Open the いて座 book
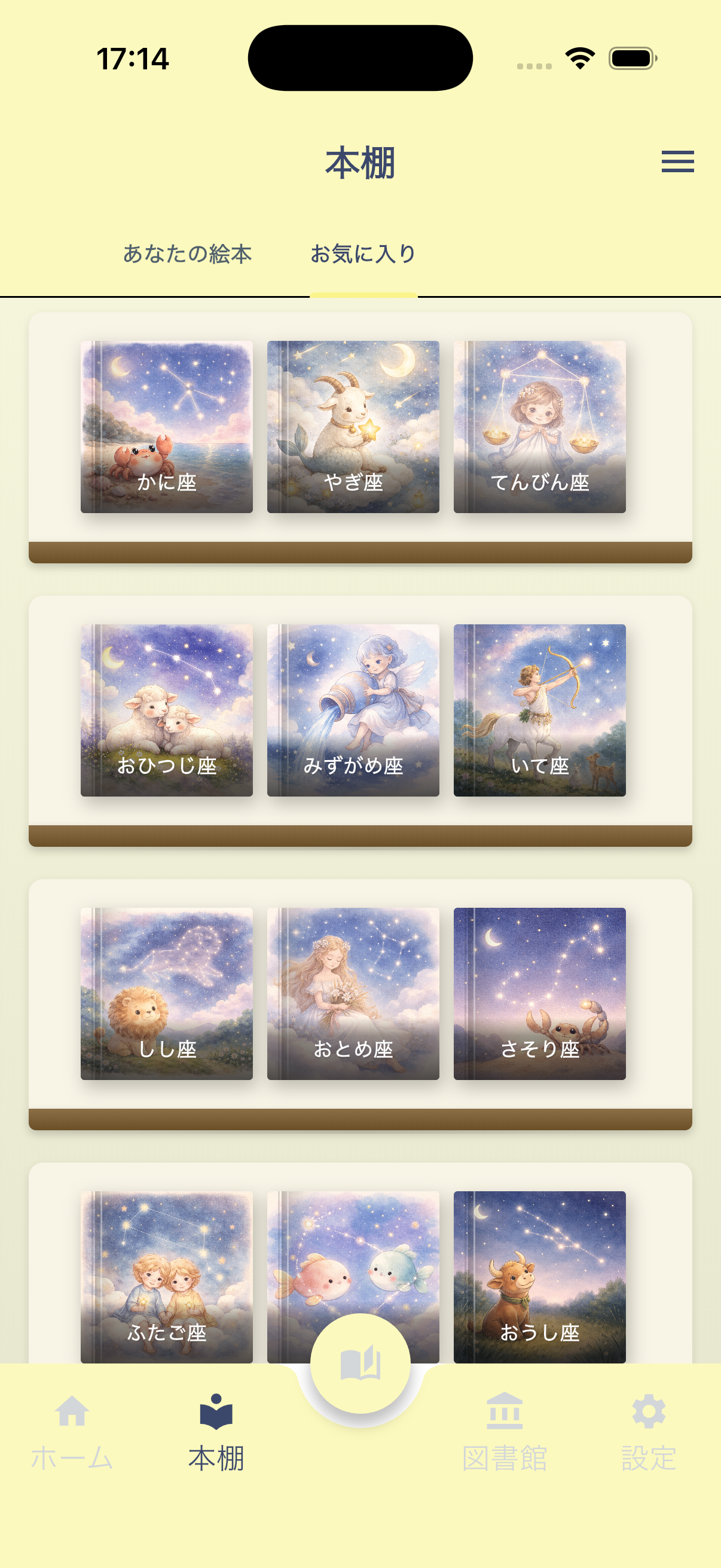This screenshot has height=1568, width=721. click(x=539, y=710)
